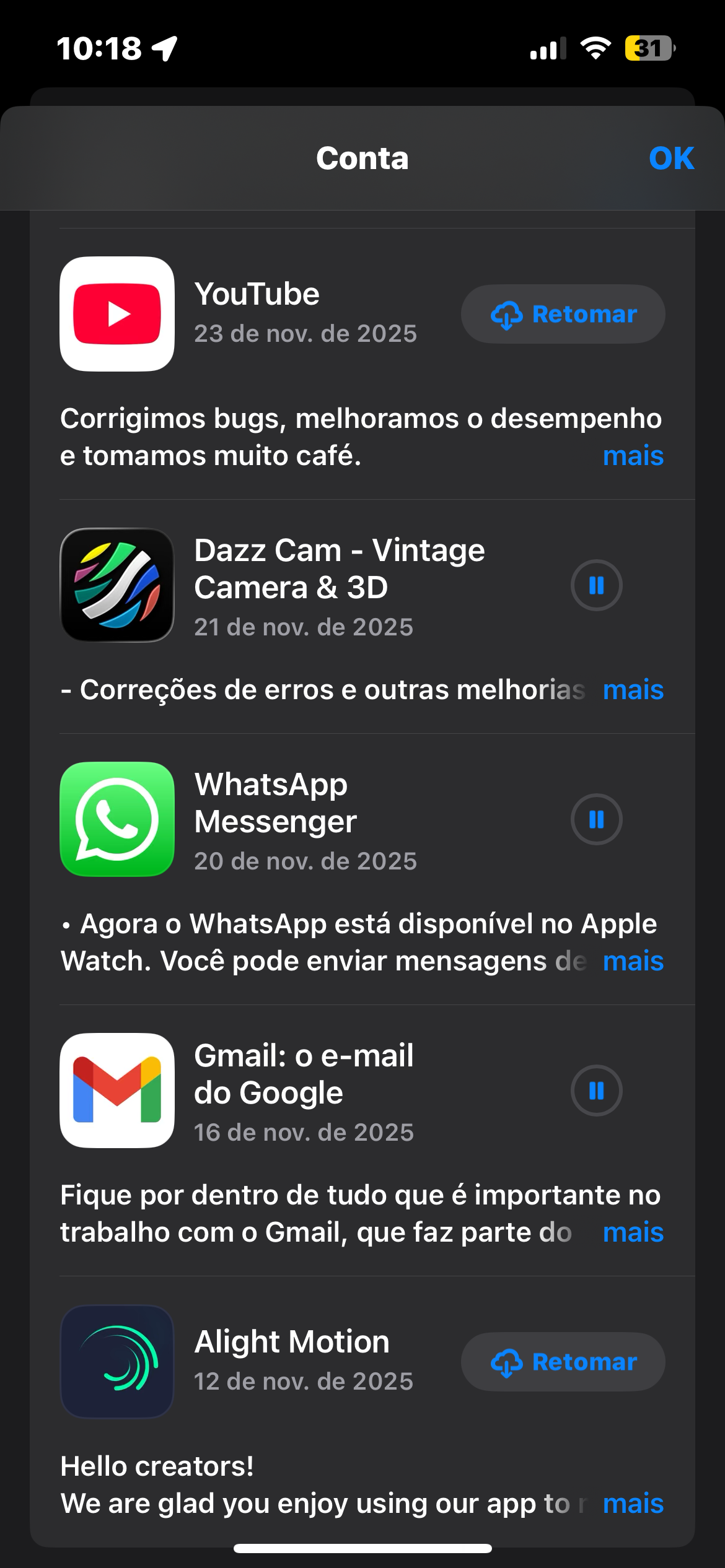Image resolution: width=725 pixels, height=1568 pixels.
Task: Open the YouTube app page
Action: 117,314
